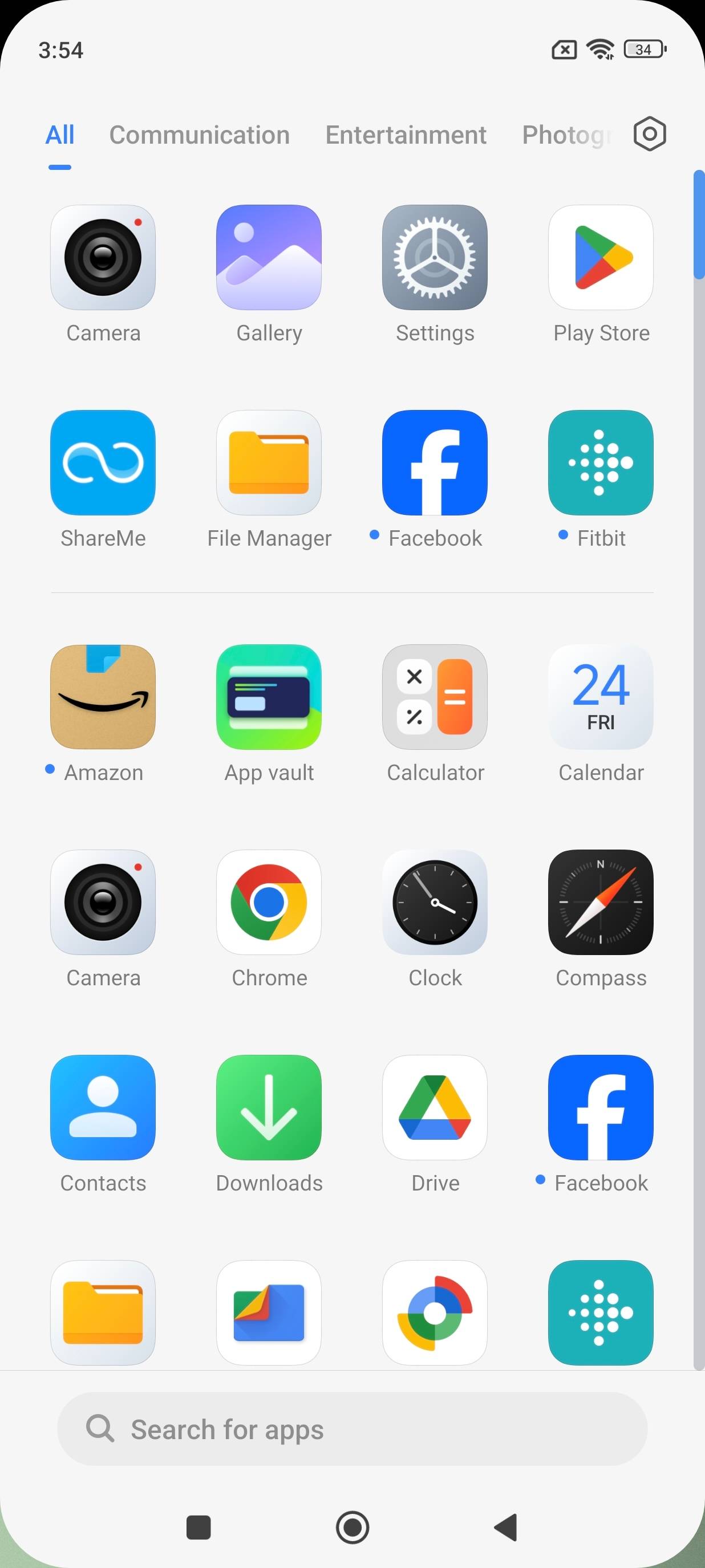Launch Google Drive
The height and width of the screenshot is (1568, 705).
[434, 1108]
